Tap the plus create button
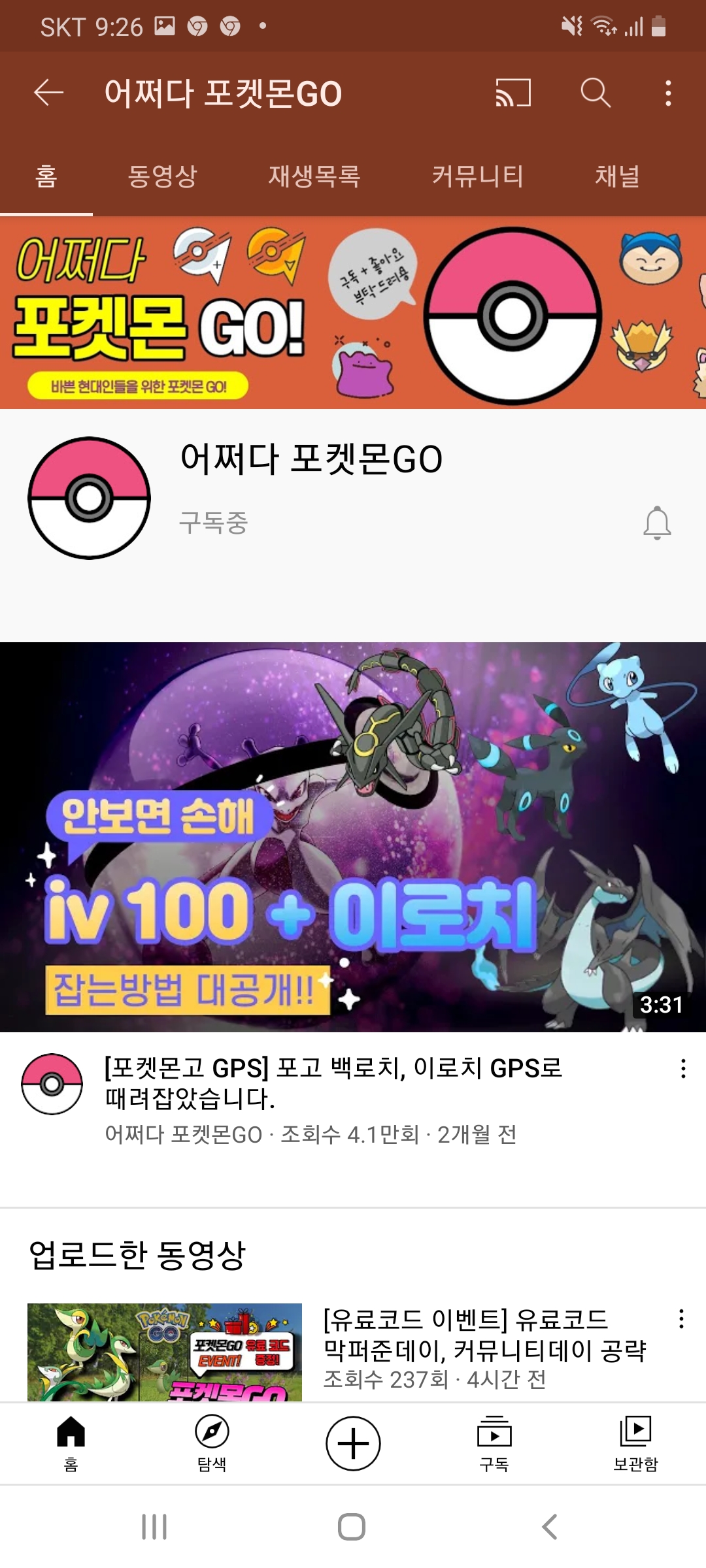 (x=353, y=1444)
